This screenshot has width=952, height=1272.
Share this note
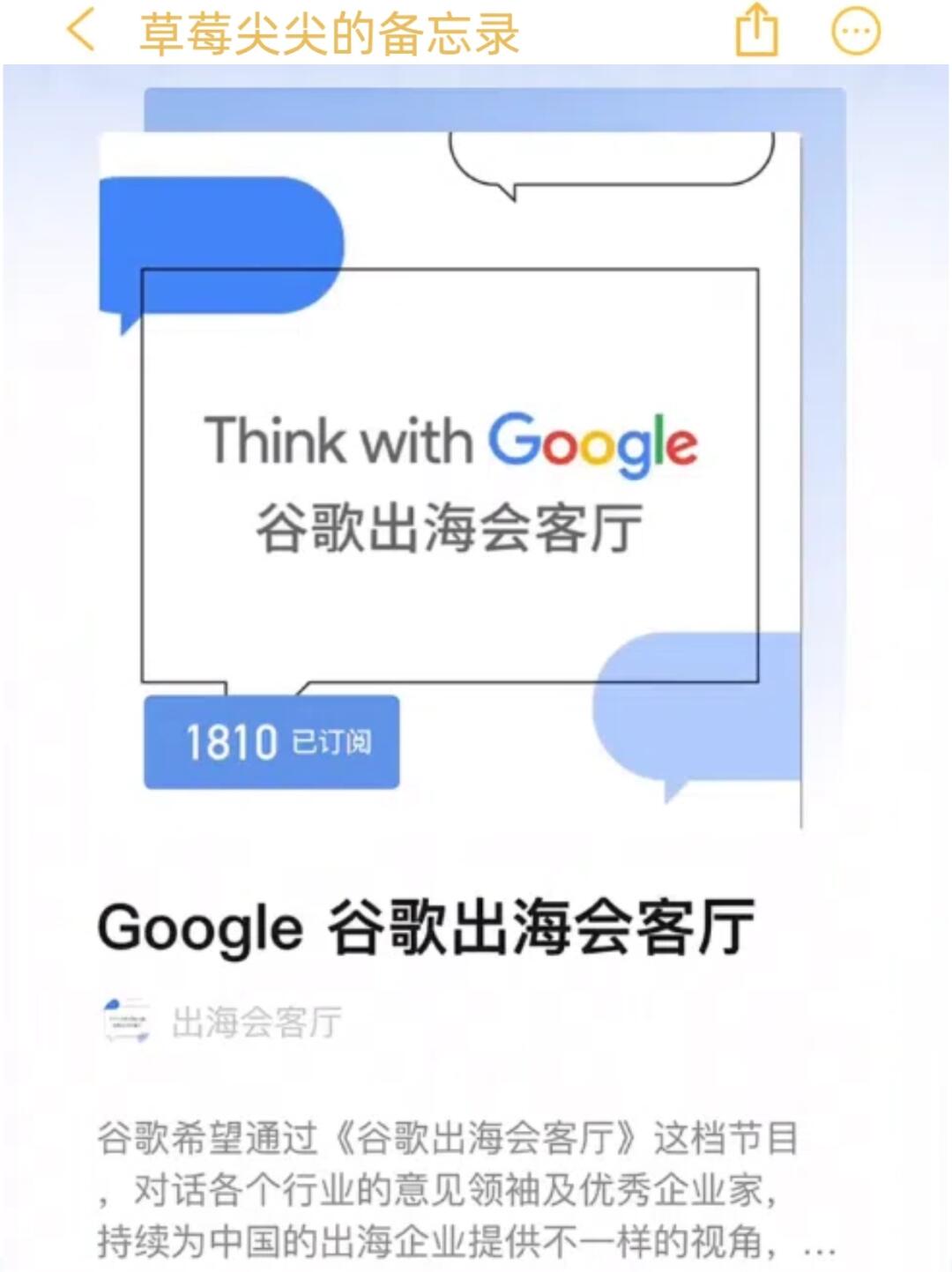click(x=756, y=31)
